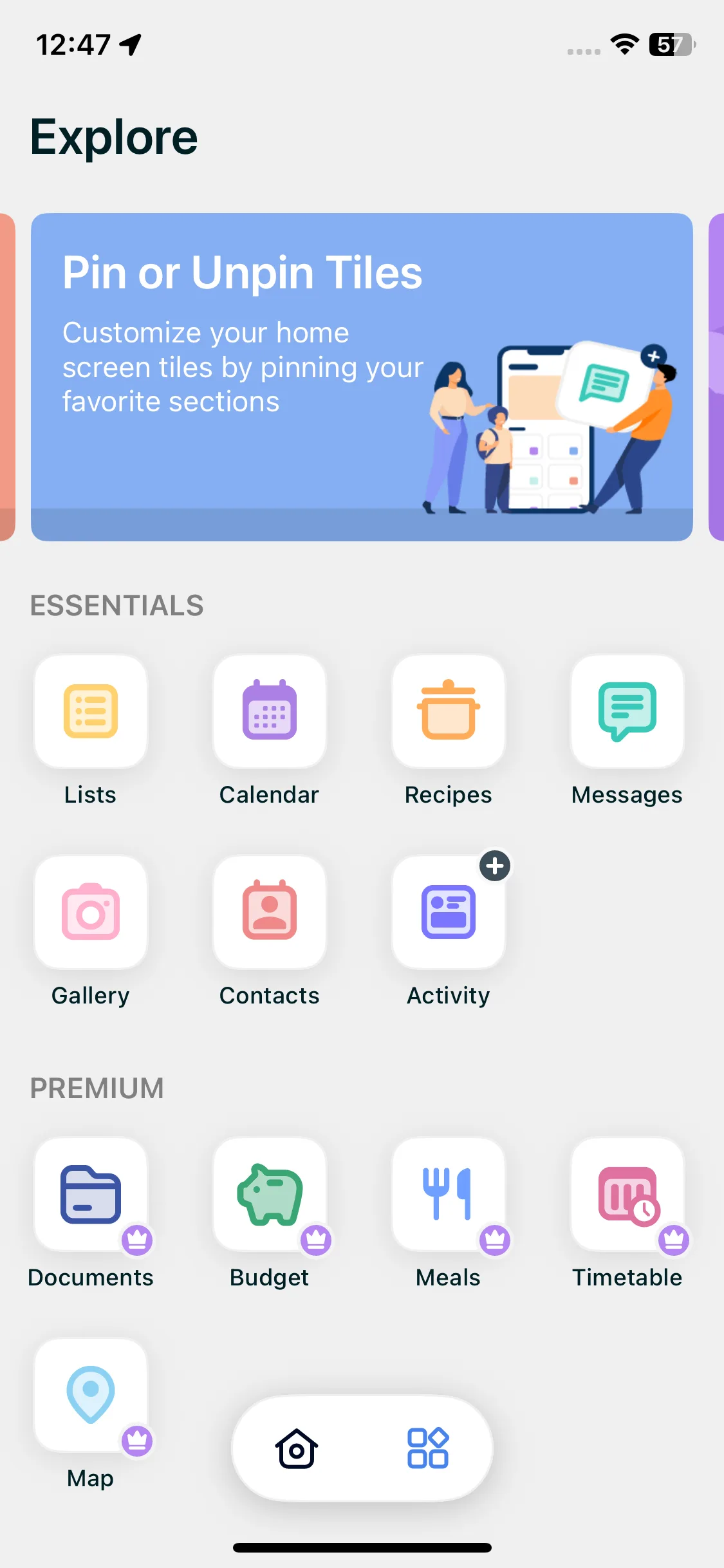This screenshot has height=1568, width=724.
Task: Open the Messages tile
Action: [627, 712]
